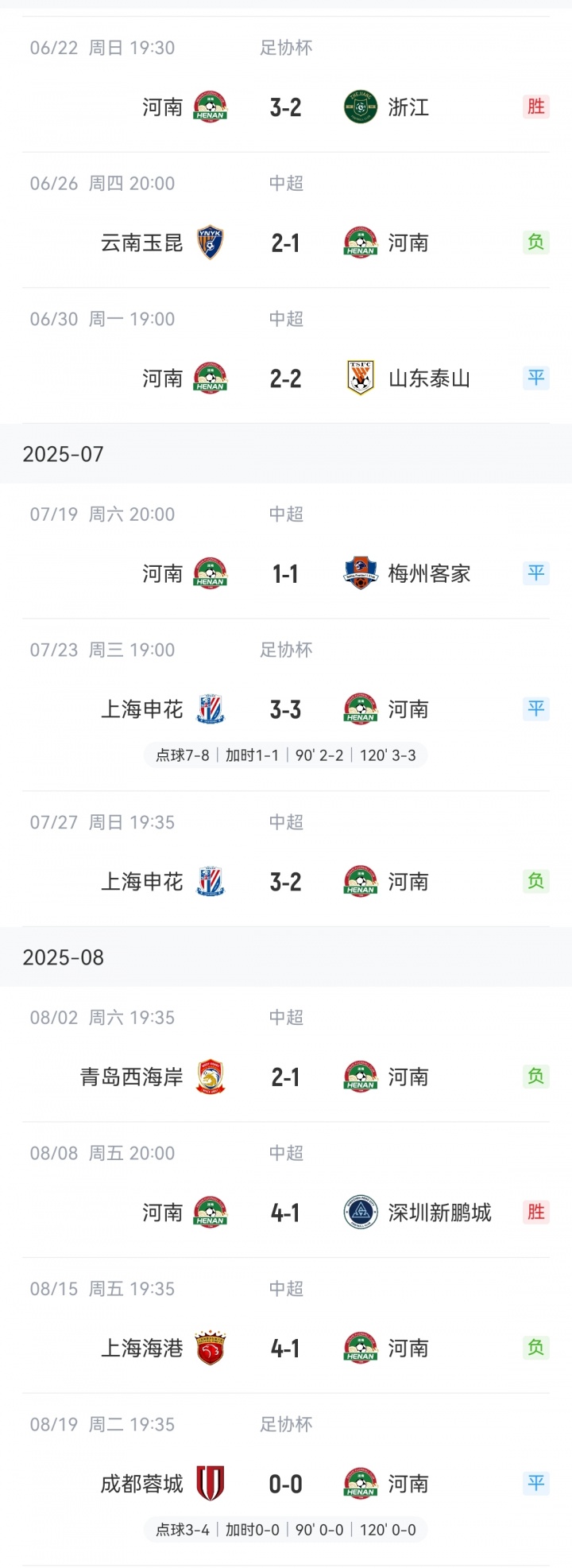Open Qingdao West Coast vs Henan match
Screen dimensions: 572x1568
[285, 1077]
